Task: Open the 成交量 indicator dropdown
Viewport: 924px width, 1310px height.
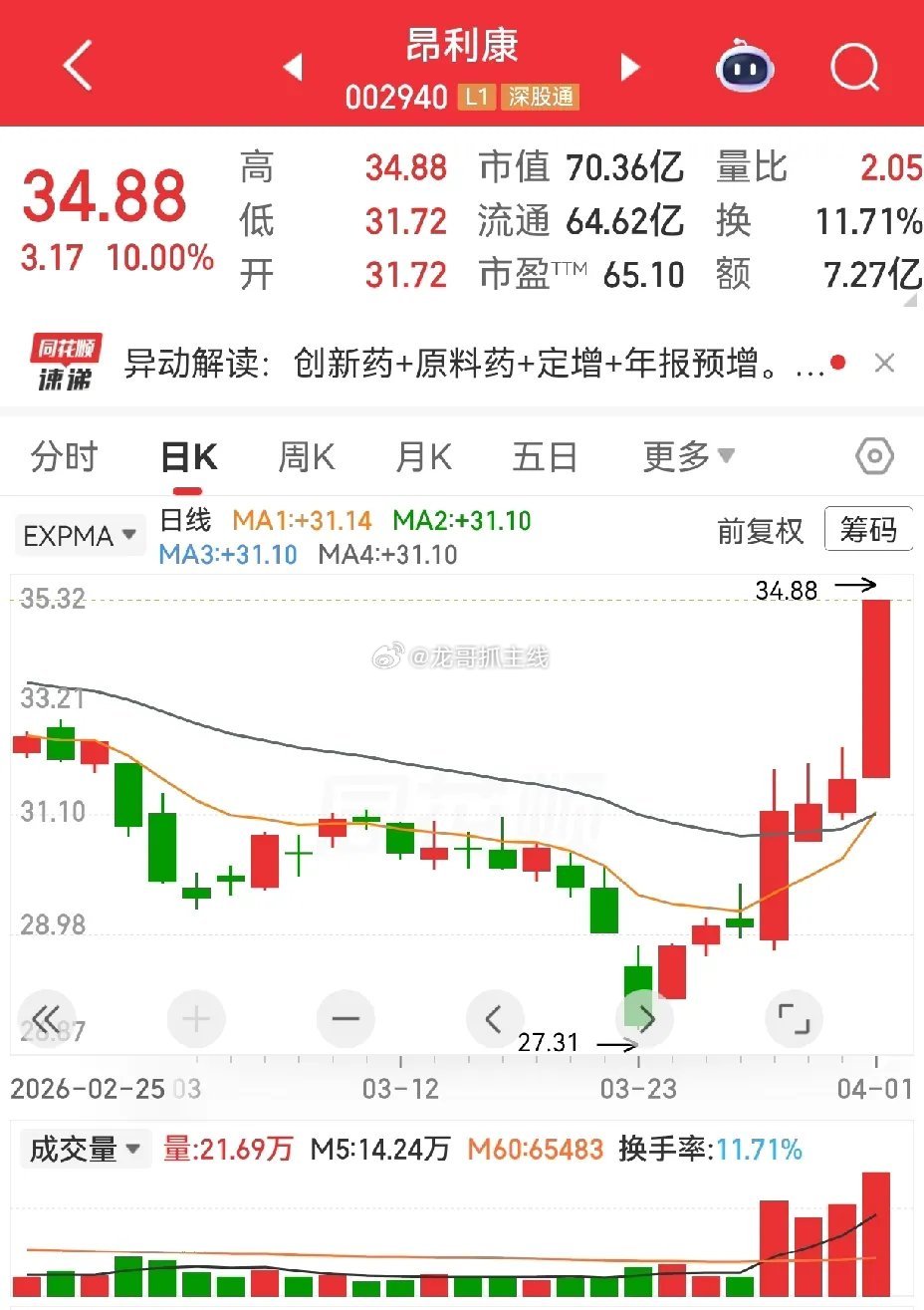Action: [x=85, y=1149]
